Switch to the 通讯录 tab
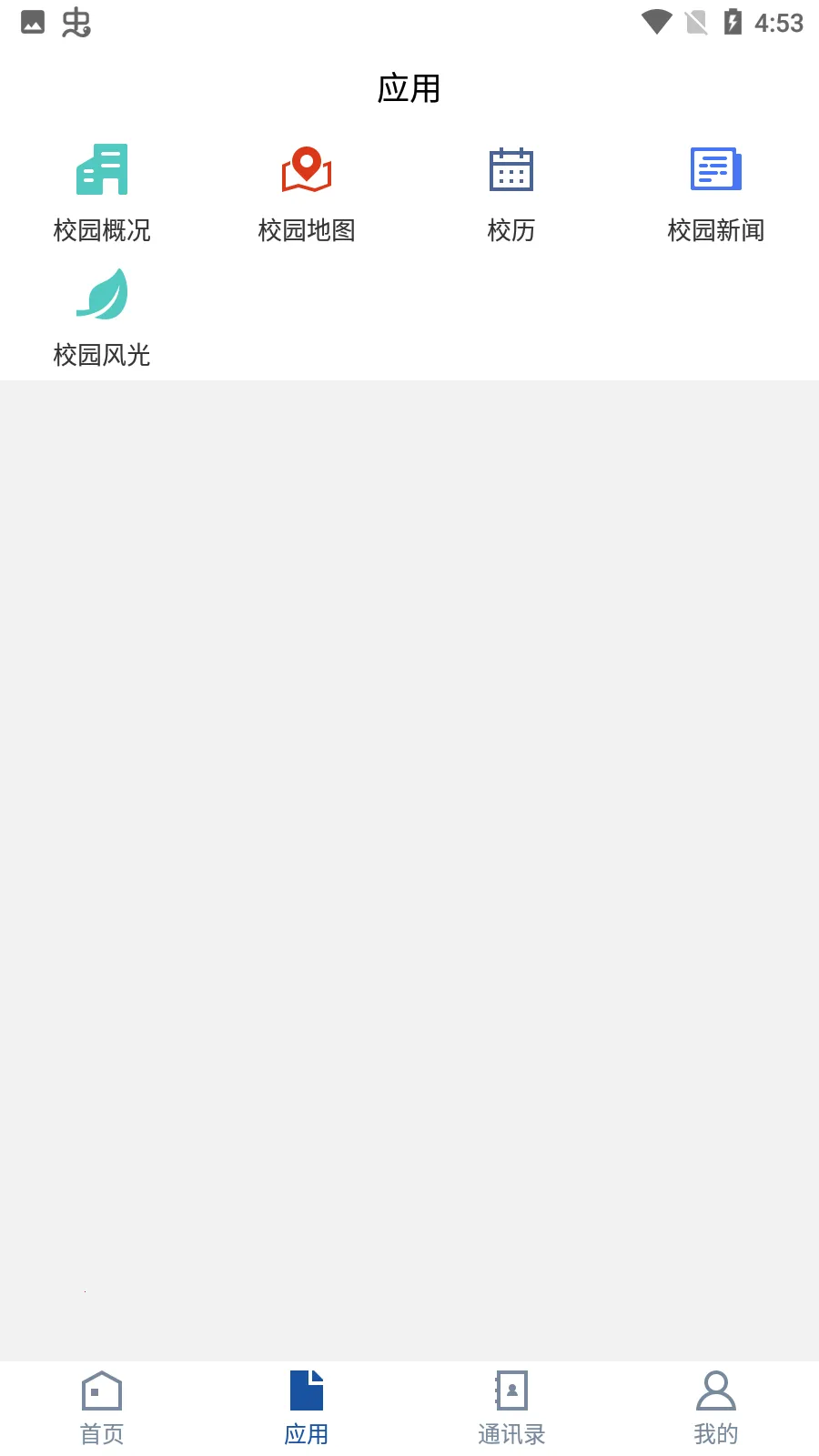The width and height of the screenshot is (819, 1456). (x=511, y=1406)
